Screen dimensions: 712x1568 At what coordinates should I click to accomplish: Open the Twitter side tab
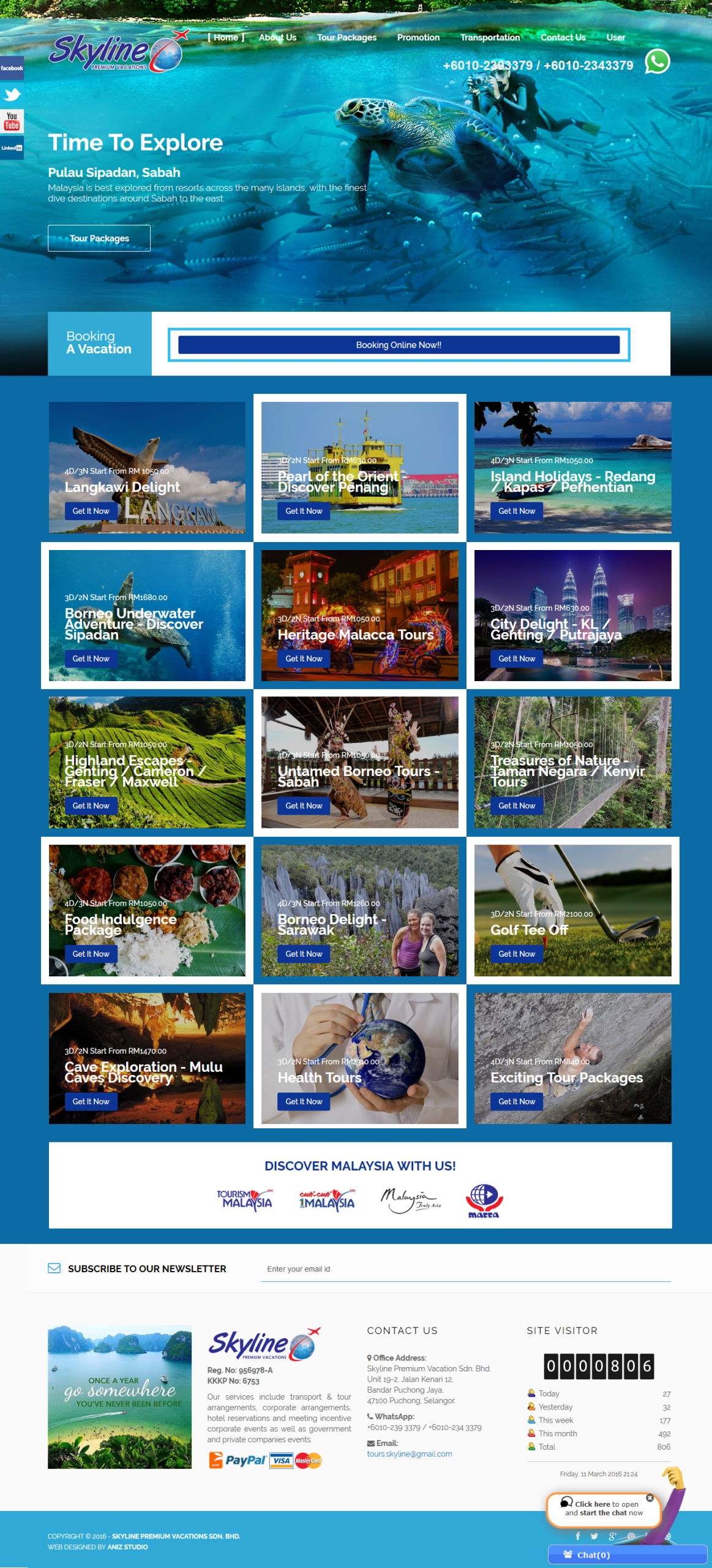click(x=12, y=94)
